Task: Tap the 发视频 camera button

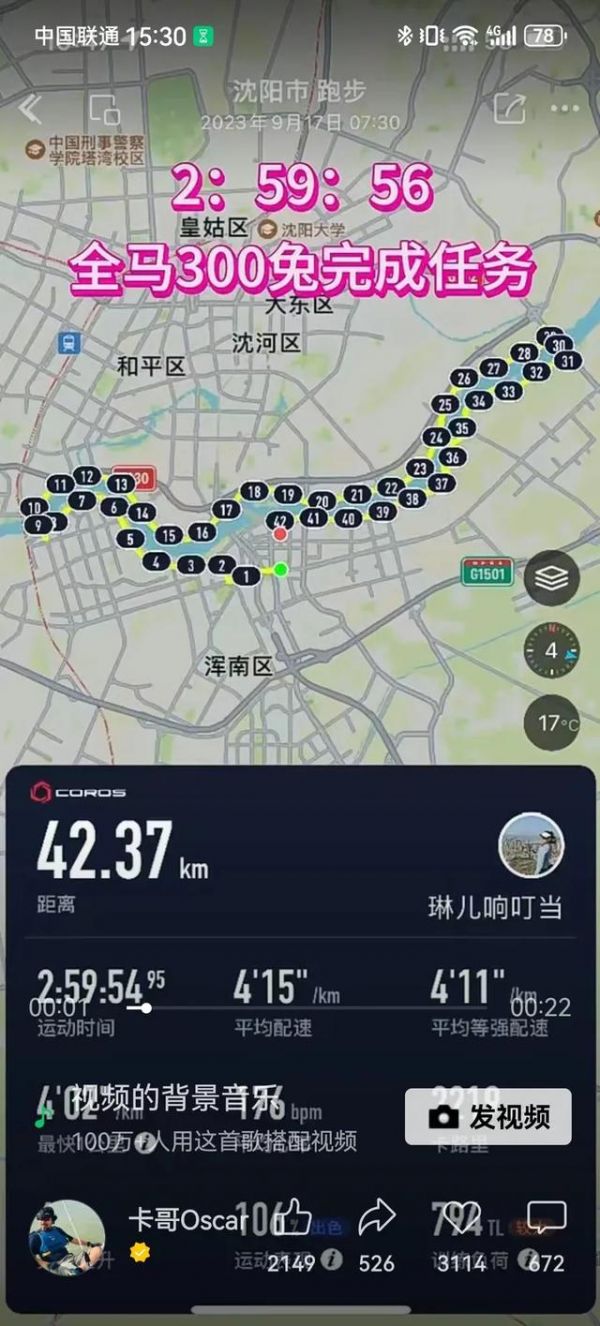Action: (x=488, y=1116)
